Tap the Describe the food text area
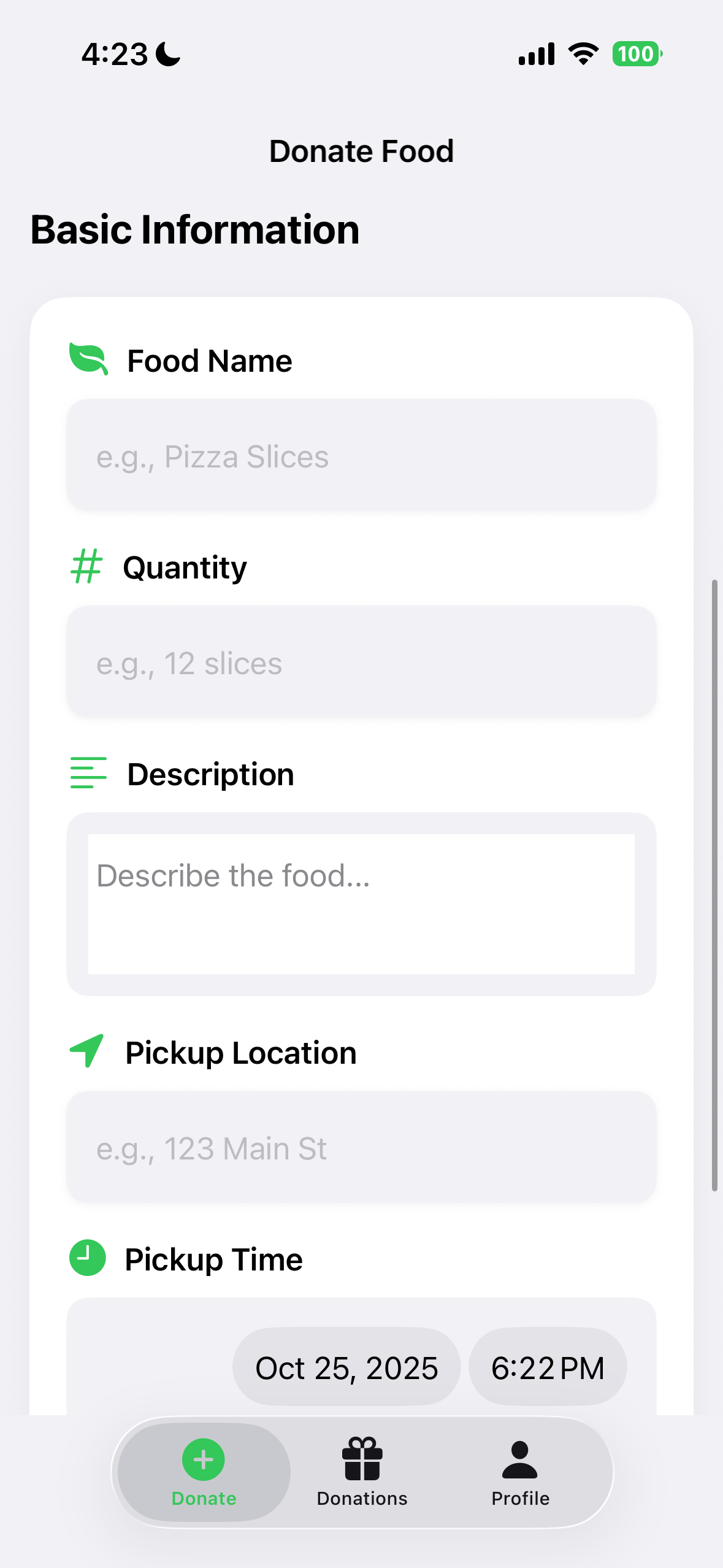 (361, 903)
